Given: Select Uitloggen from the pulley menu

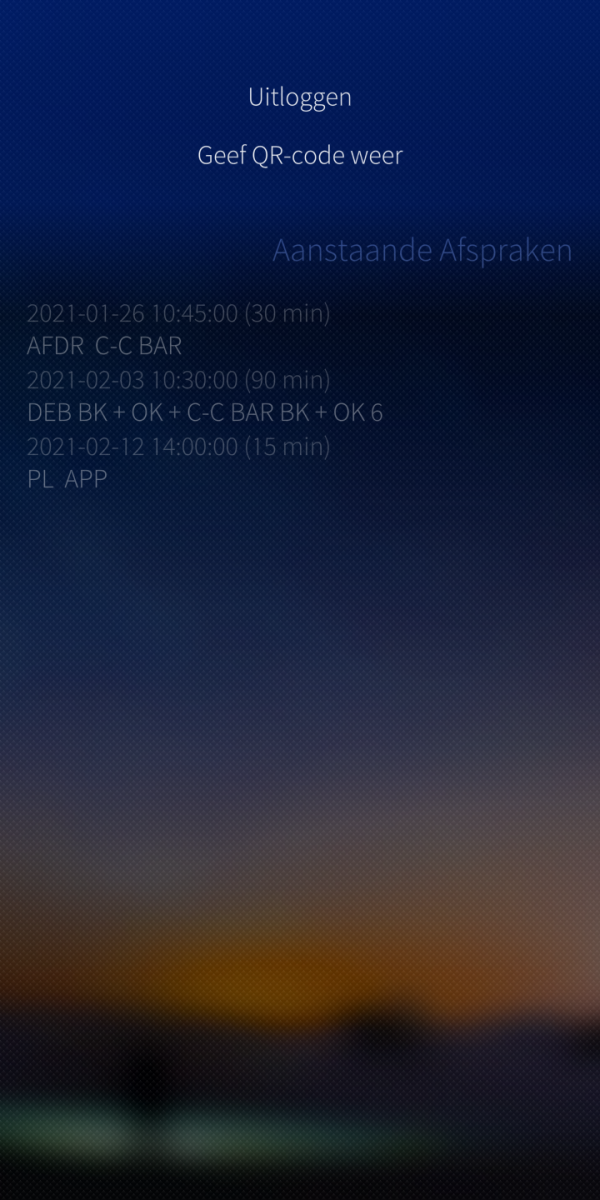Looking at the screenshot, I should point(300,98).
